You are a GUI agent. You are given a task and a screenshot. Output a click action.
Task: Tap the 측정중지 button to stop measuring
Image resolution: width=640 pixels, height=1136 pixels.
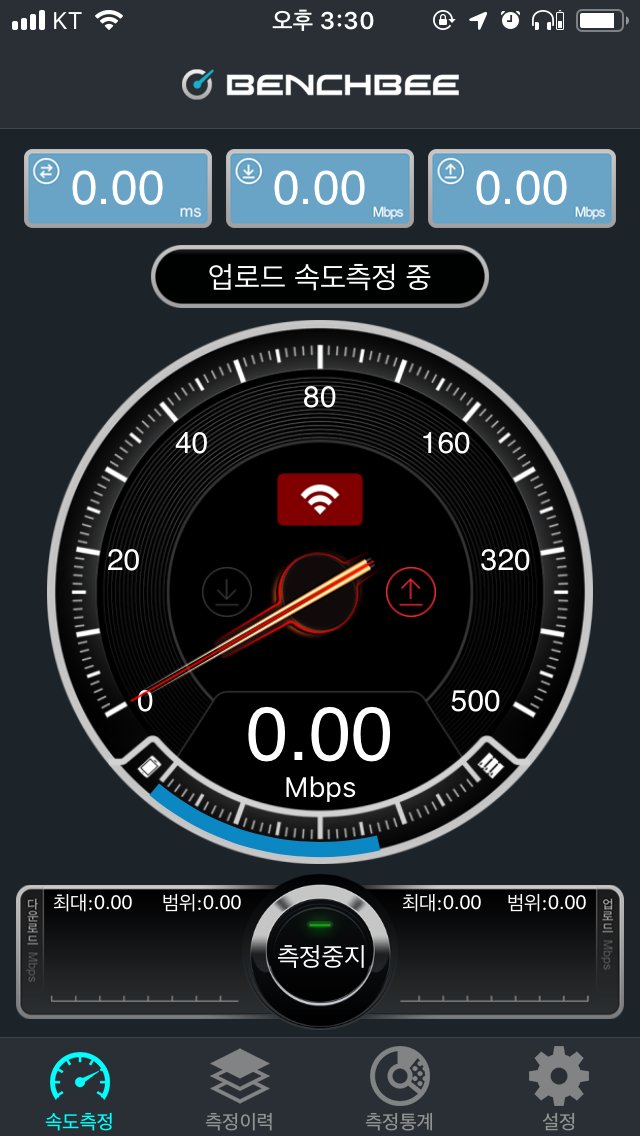pyautogui.click(x=320, y=953)
